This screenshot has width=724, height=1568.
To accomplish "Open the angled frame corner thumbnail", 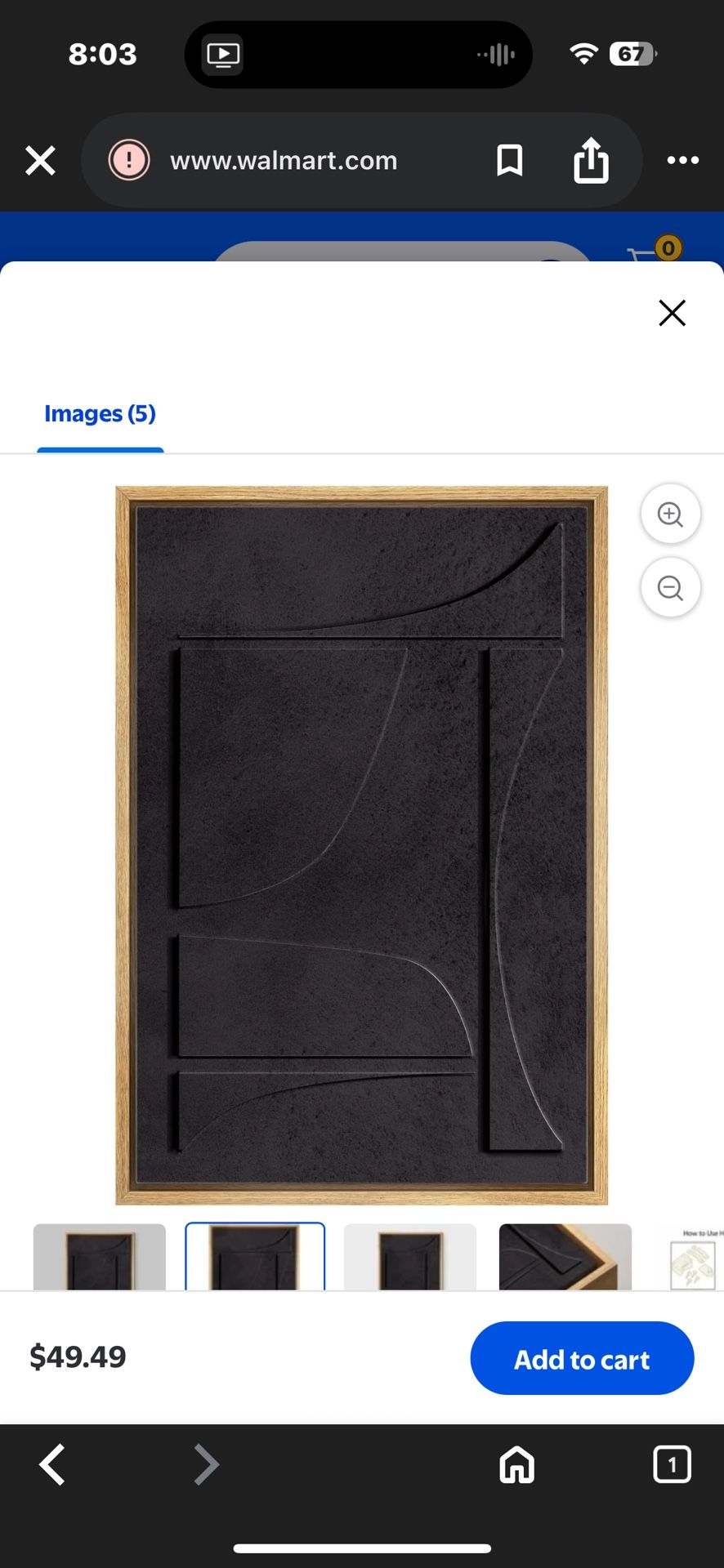I will point(565,1258).
